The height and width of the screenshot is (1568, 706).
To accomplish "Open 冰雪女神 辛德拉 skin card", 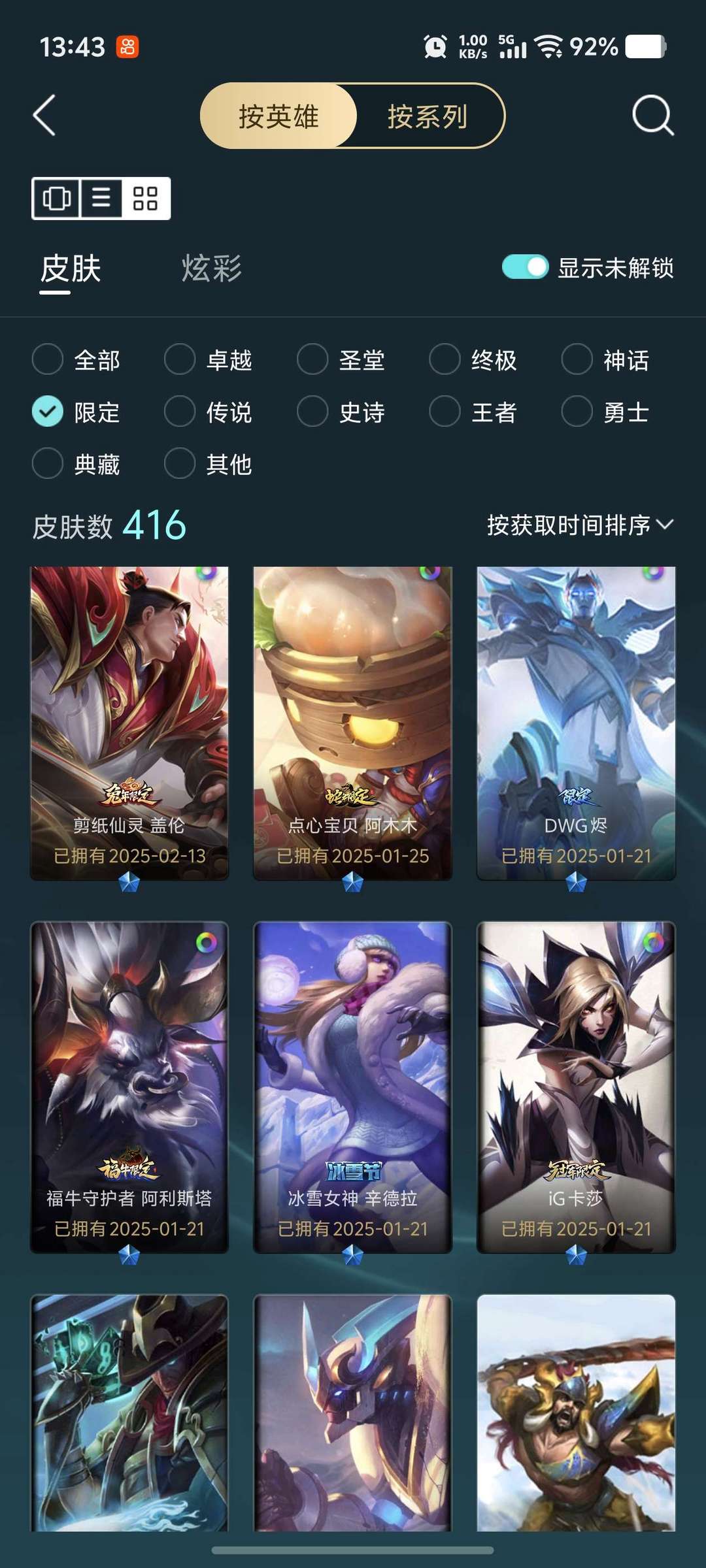I will point(352,1086).
